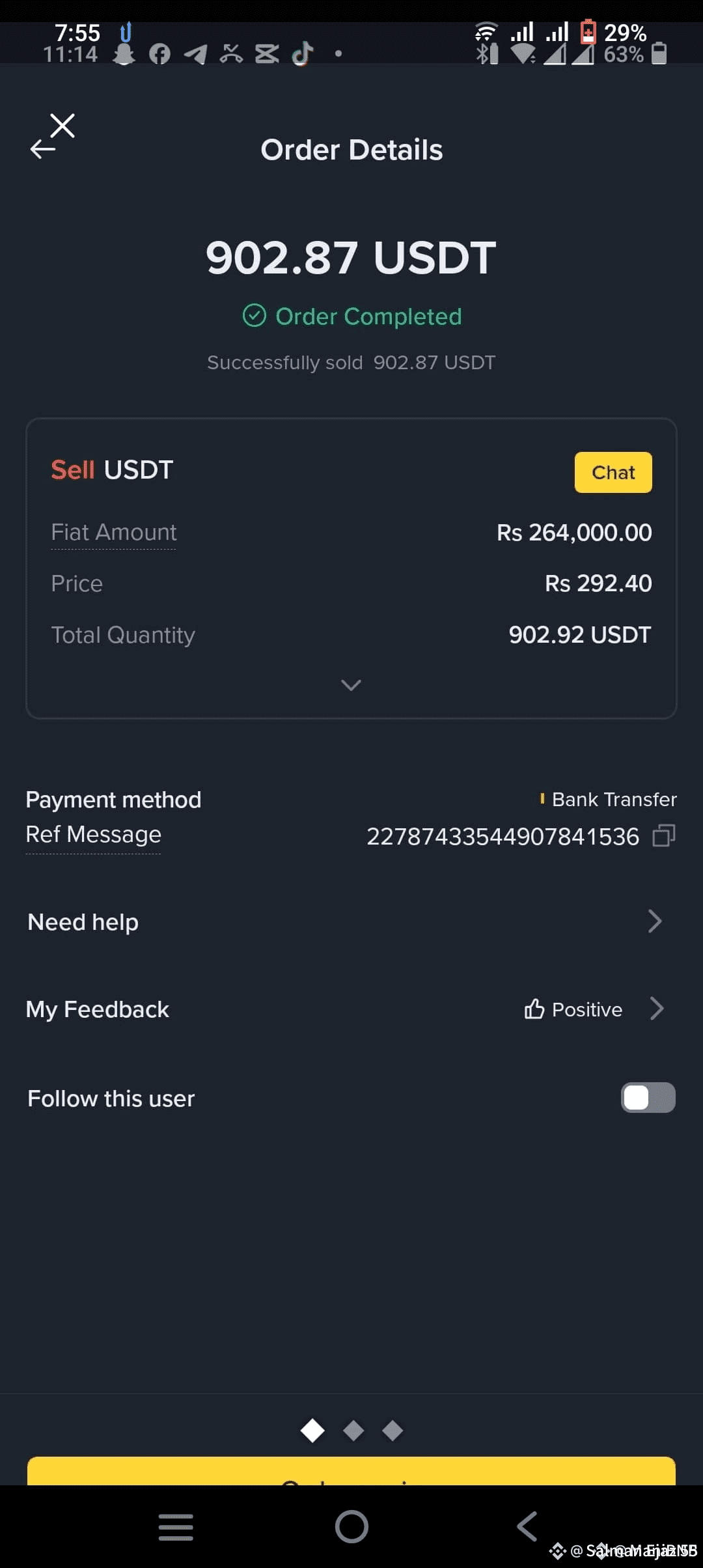Open Chat with the buyer
The height and width of the screenshot is (1568, 703).
pos(613,472)
